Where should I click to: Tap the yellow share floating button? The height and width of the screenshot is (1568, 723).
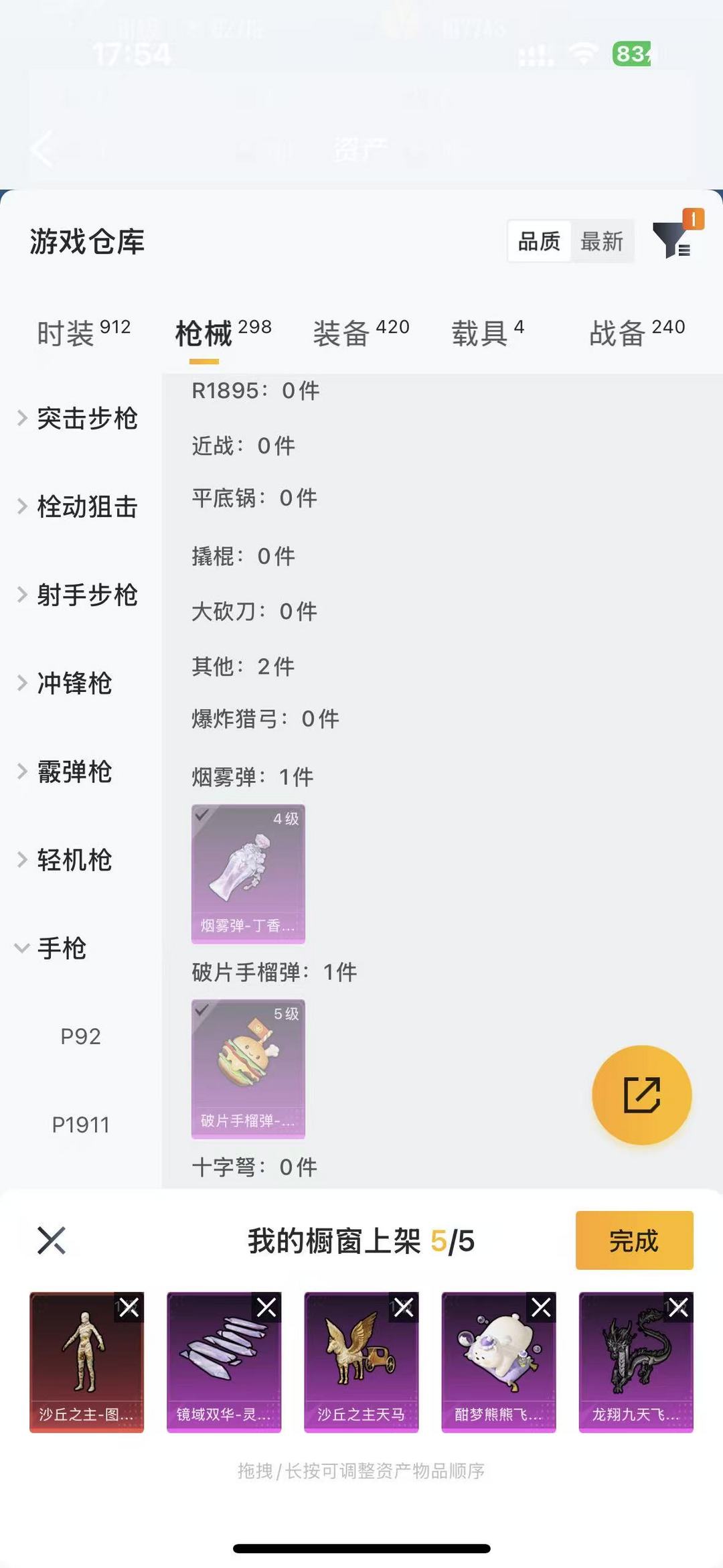point(641,1094)
